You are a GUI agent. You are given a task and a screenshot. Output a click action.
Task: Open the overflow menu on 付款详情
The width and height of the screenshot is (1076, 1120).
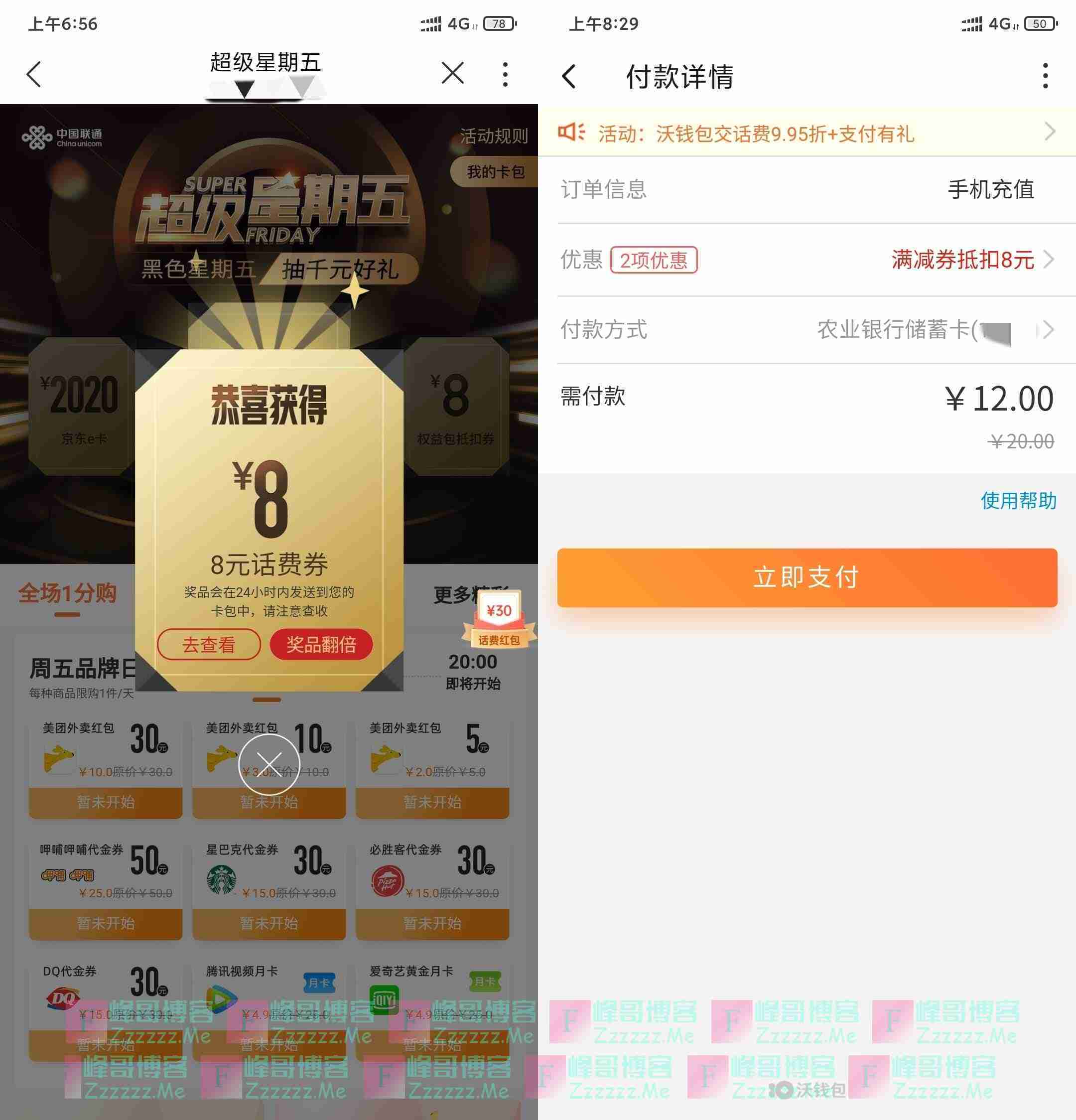coord(1045,76)
